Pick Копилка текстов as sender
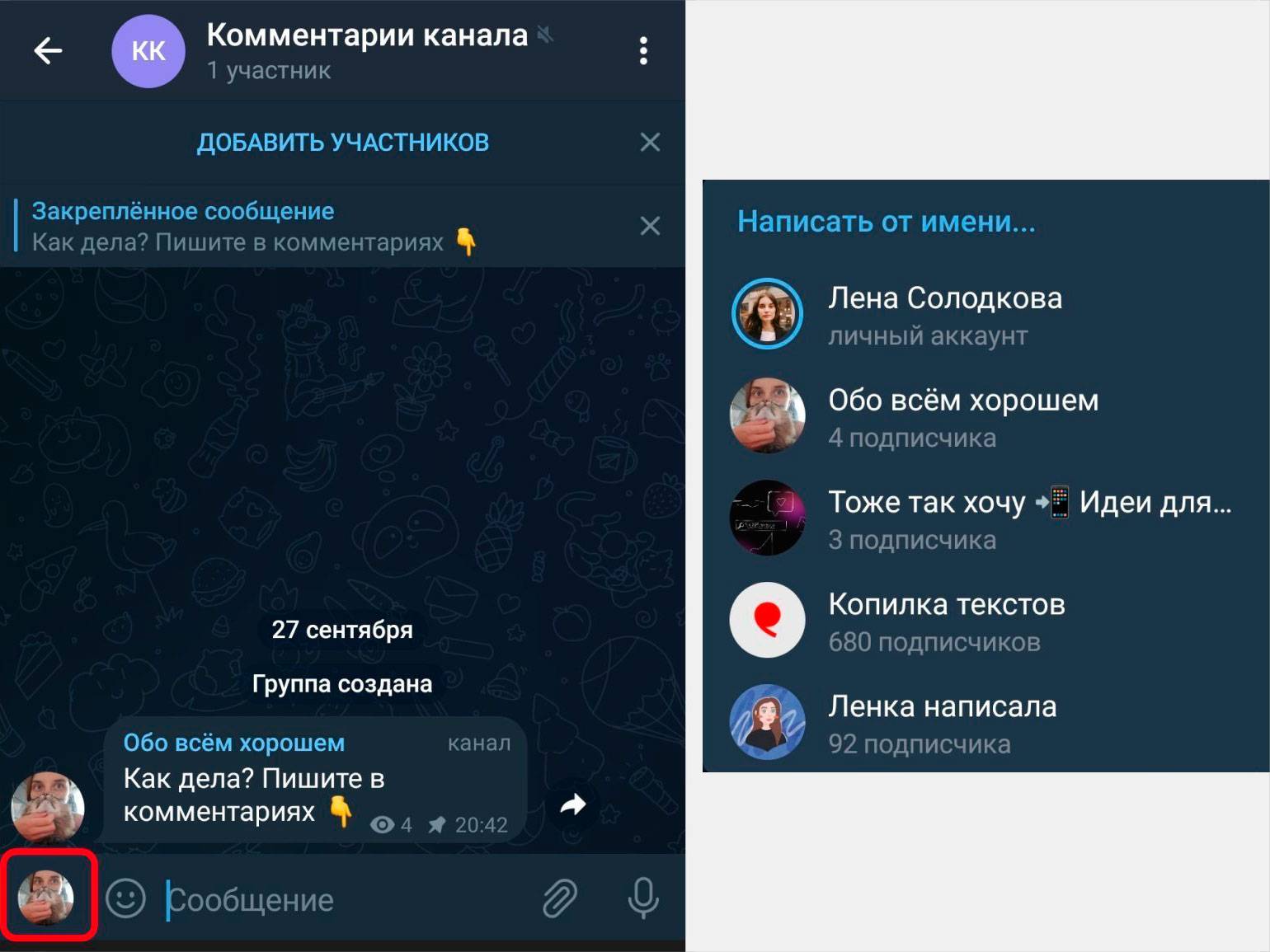 click(x=946, y=621)
